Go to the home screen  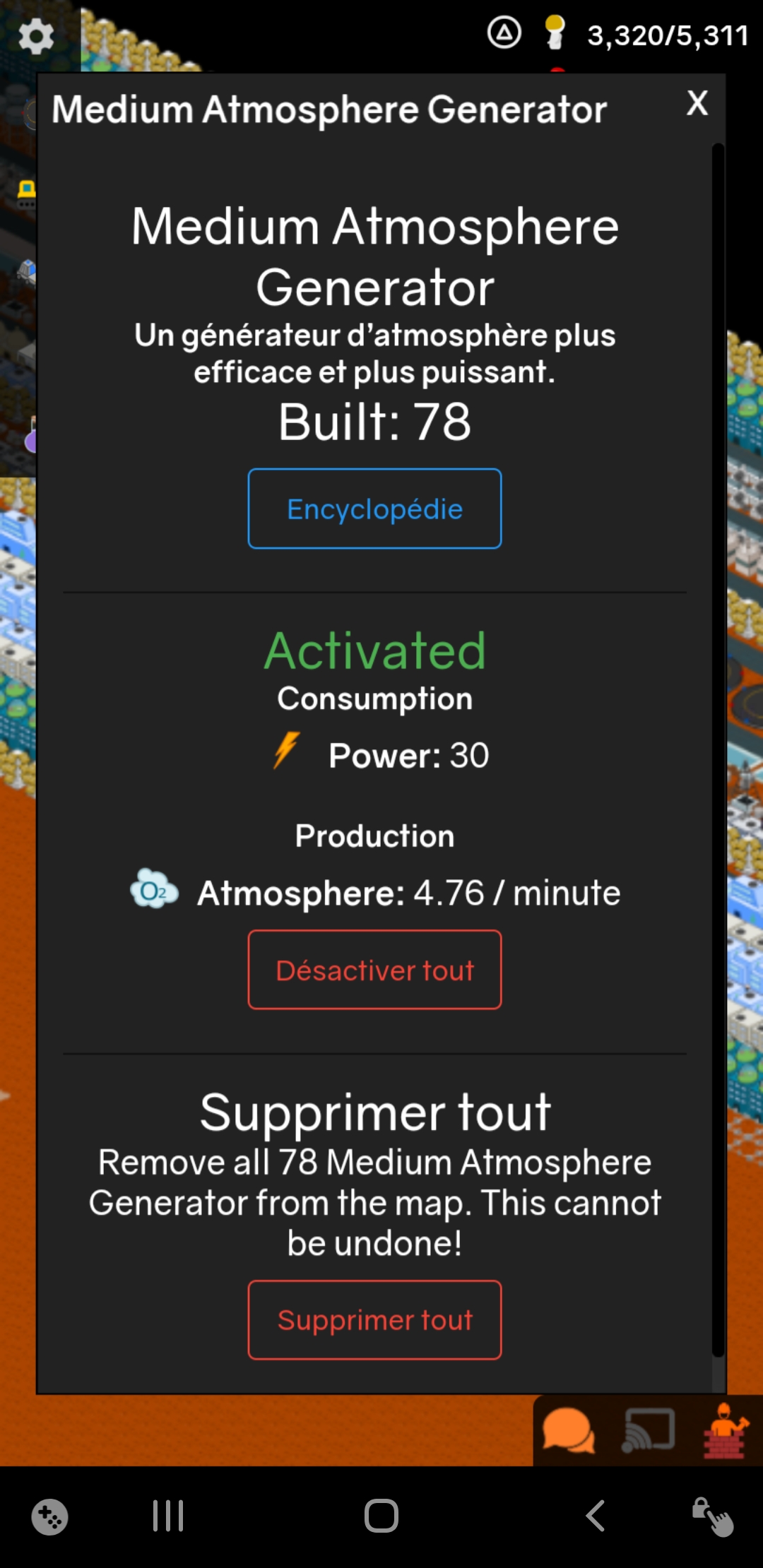coord(381,1516)
